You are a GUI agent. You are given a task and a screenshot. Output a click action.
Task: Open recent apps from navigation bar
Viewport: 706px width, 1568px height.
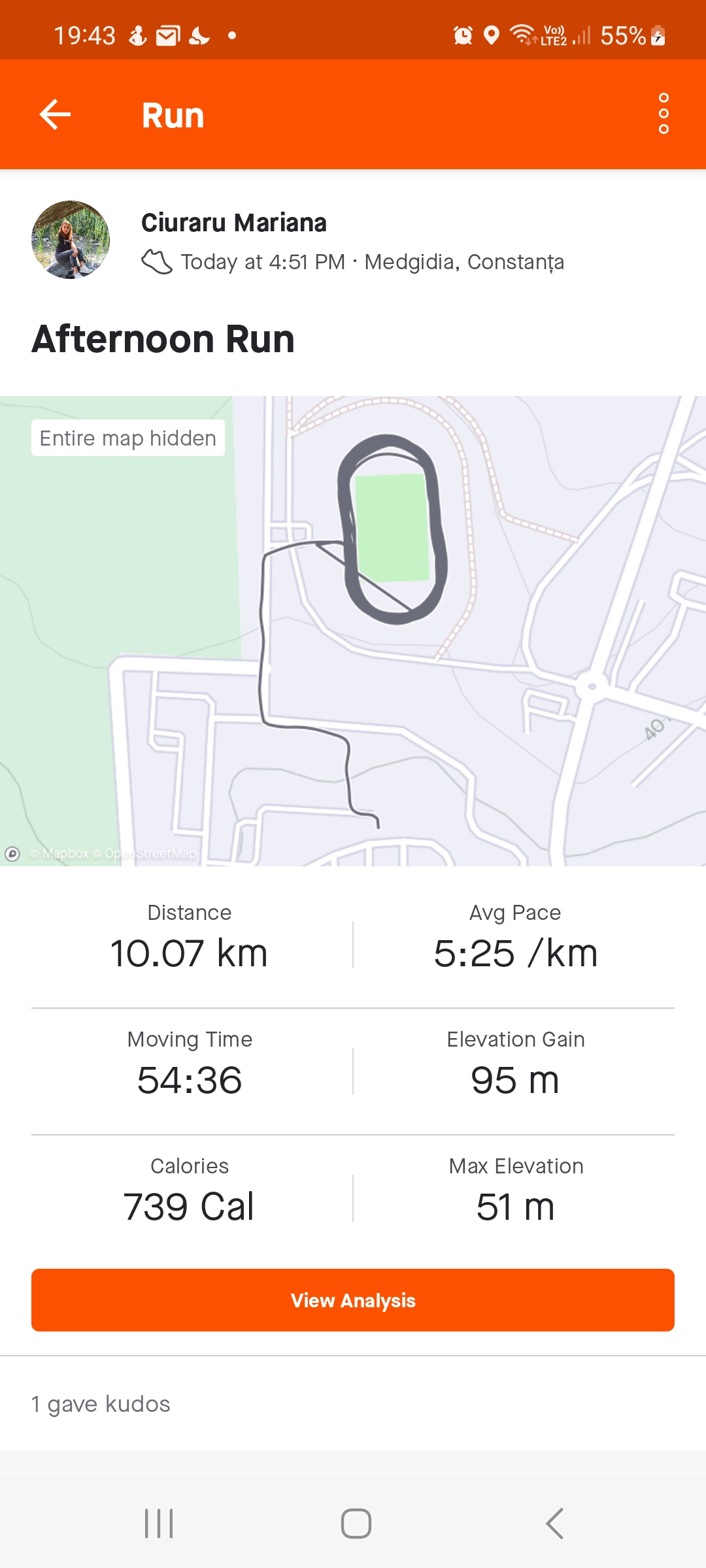pyautogui.click(x=159, y=1524)
